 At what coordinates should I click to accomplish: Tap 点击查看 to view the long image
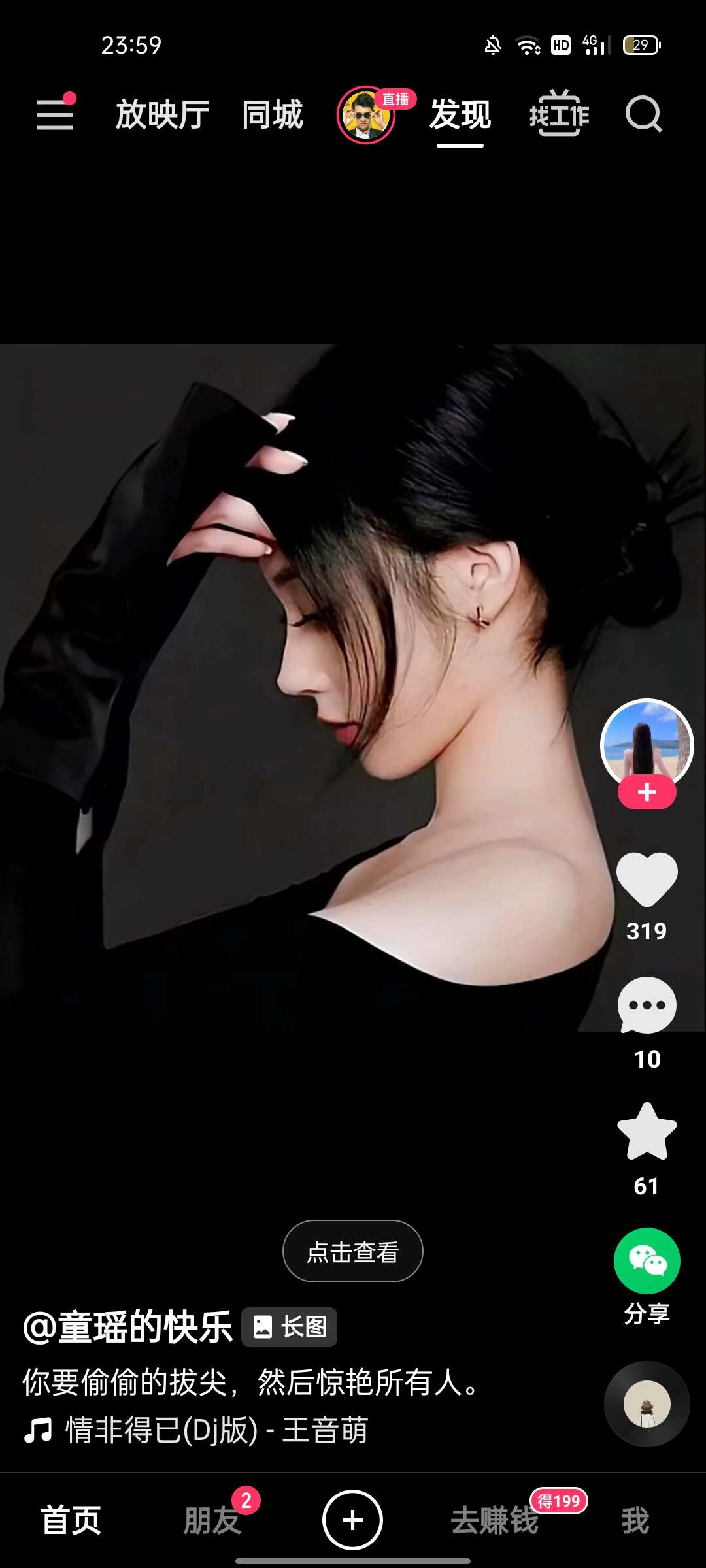coord(352,1251)
